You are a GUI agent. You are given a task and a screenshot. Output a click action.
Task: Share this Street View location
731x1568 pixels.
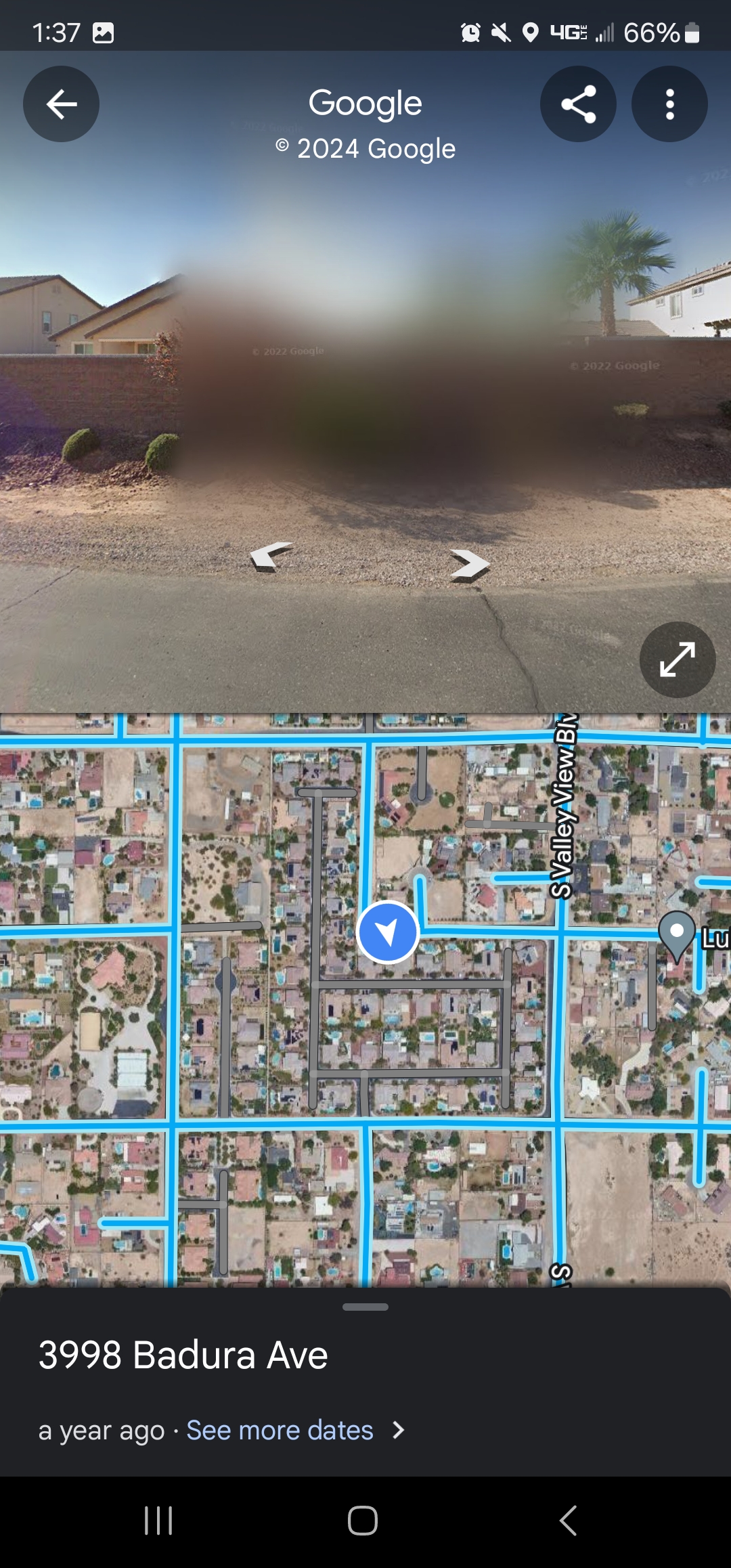(x=578, y=104)
